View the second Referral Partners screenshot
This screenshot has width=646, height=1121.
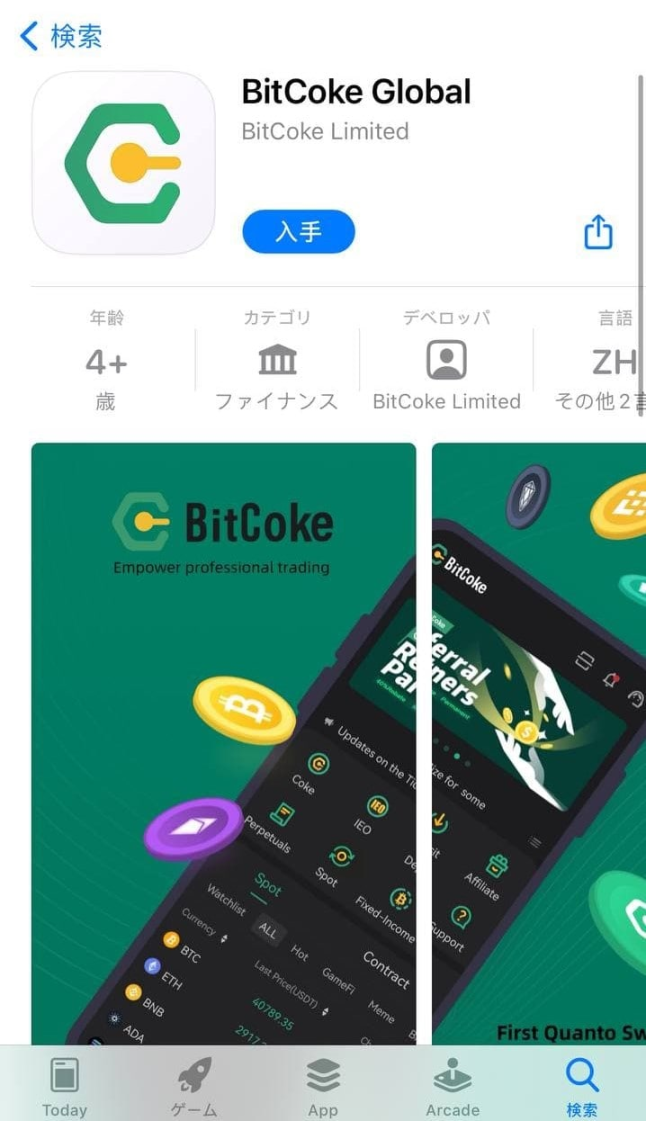(540, 740)
